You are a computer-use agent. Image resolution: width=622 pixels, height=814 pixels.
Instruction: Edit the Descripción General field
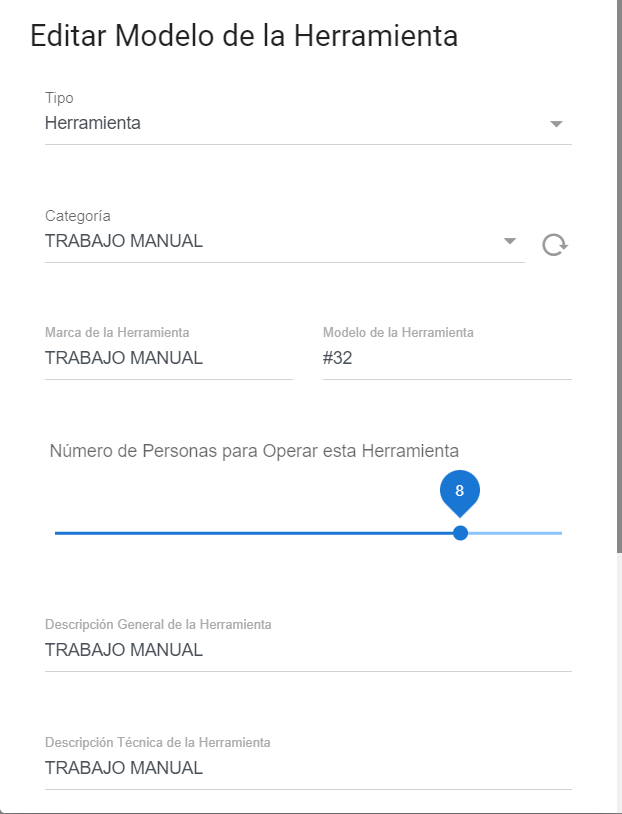[x=308, y=650]
